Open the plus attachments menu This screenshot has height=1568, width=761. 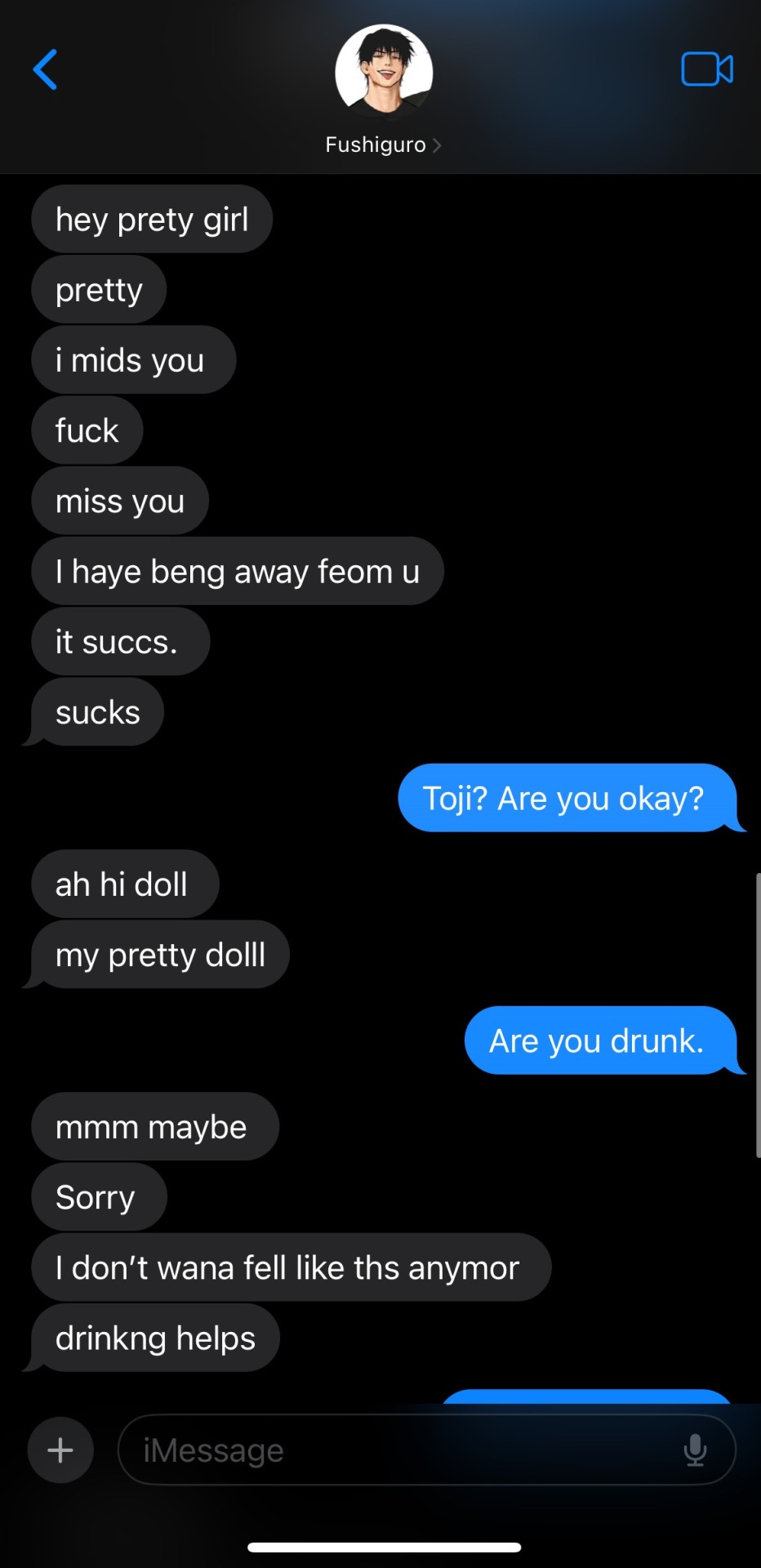click(60, 1450)
